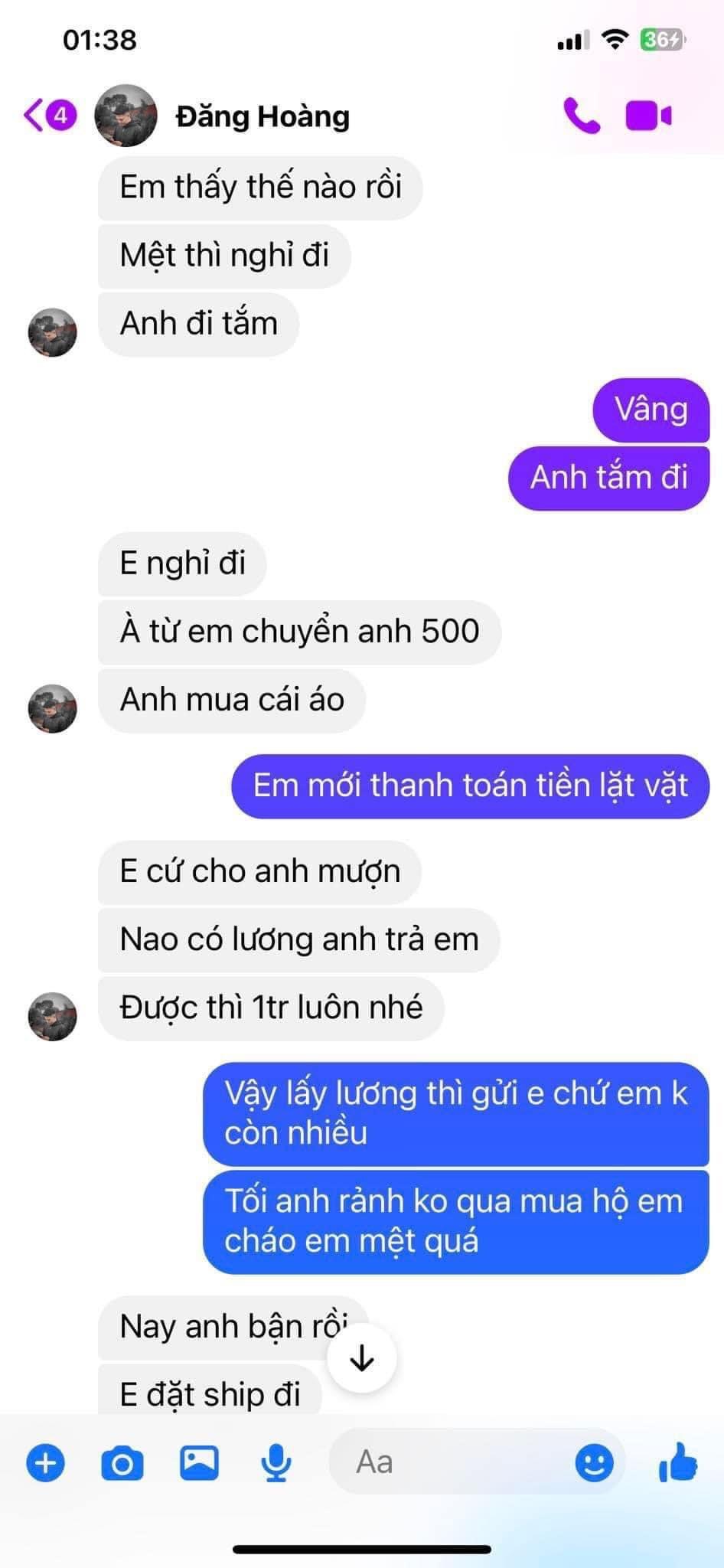The height and width of the screenshot is (1568, 724).
Task: Open the plus attachments menu
Action: click(46, 1463)
